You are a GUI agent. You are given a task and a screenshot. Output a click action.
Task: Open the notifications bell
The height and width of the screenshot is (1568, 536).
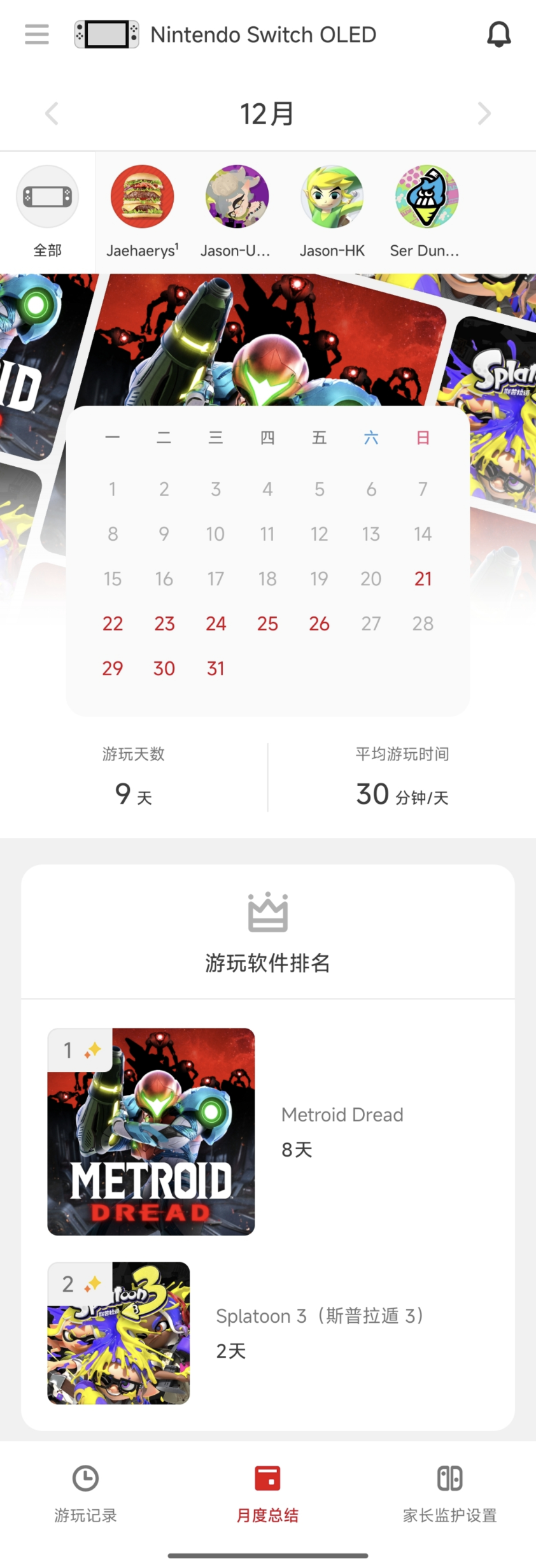coord(498,34)
